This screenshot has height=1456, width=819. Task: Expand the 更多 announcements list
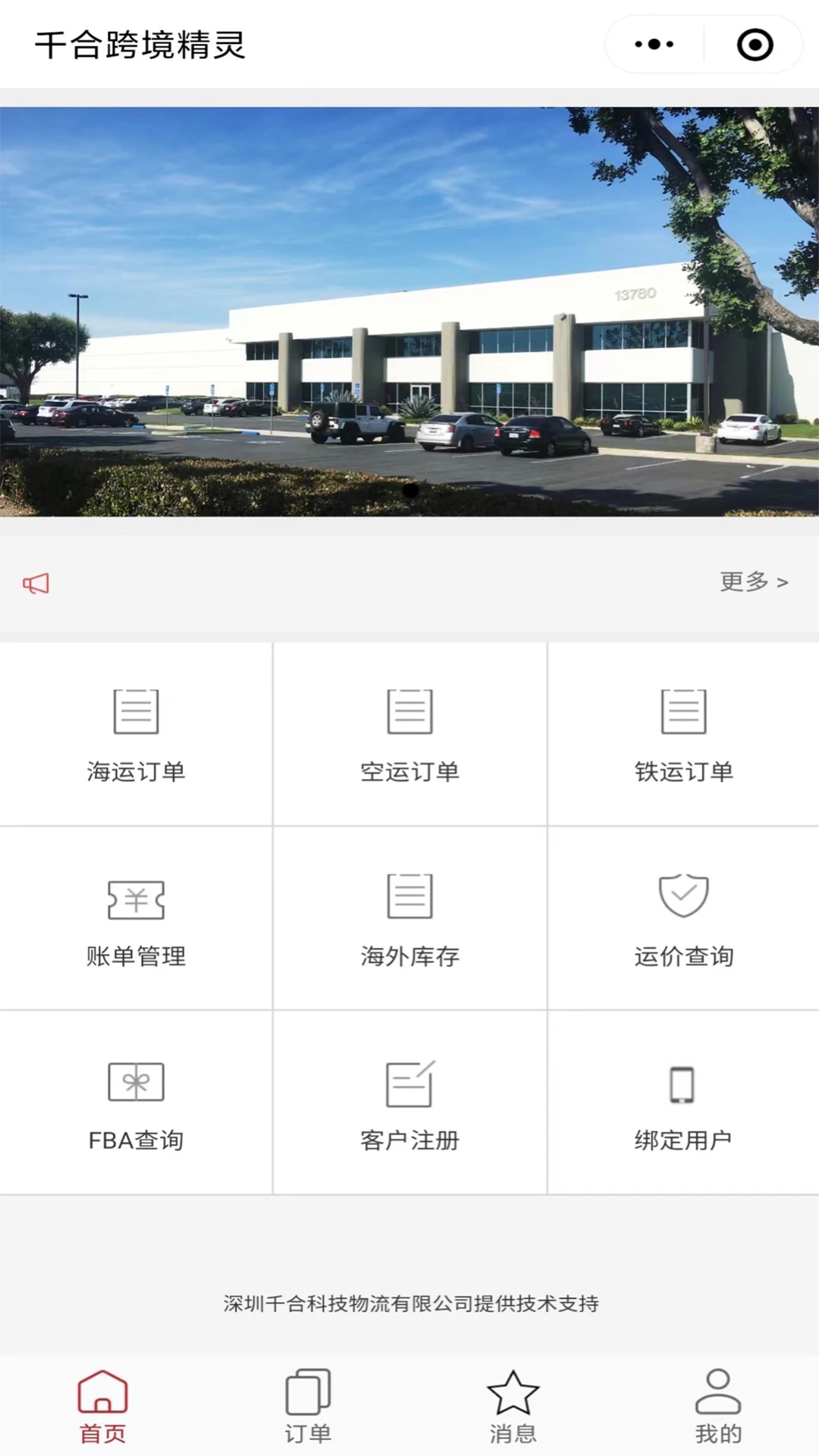click(x=753, y=581)
